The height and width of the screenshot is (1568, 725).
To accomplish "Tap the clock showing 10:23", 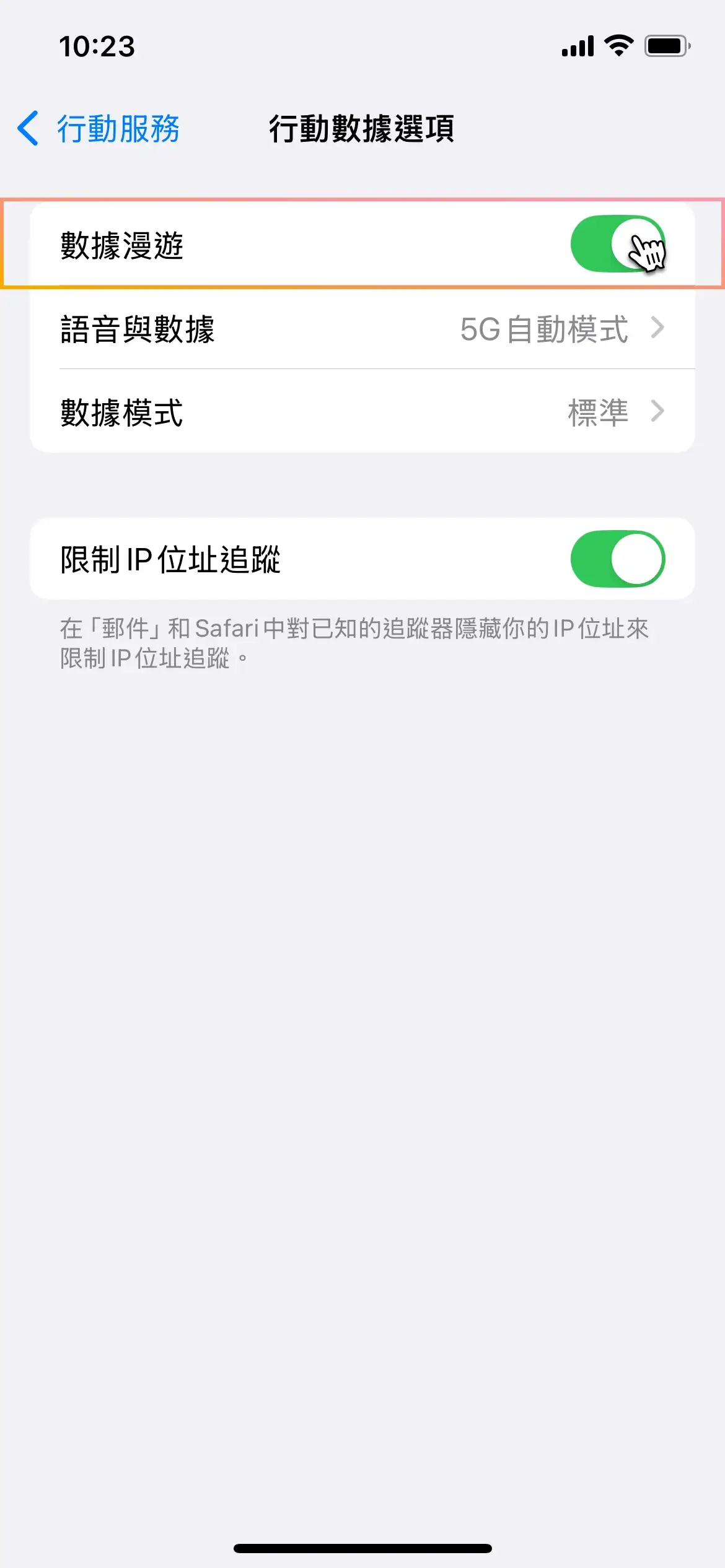I will (97, 46).
